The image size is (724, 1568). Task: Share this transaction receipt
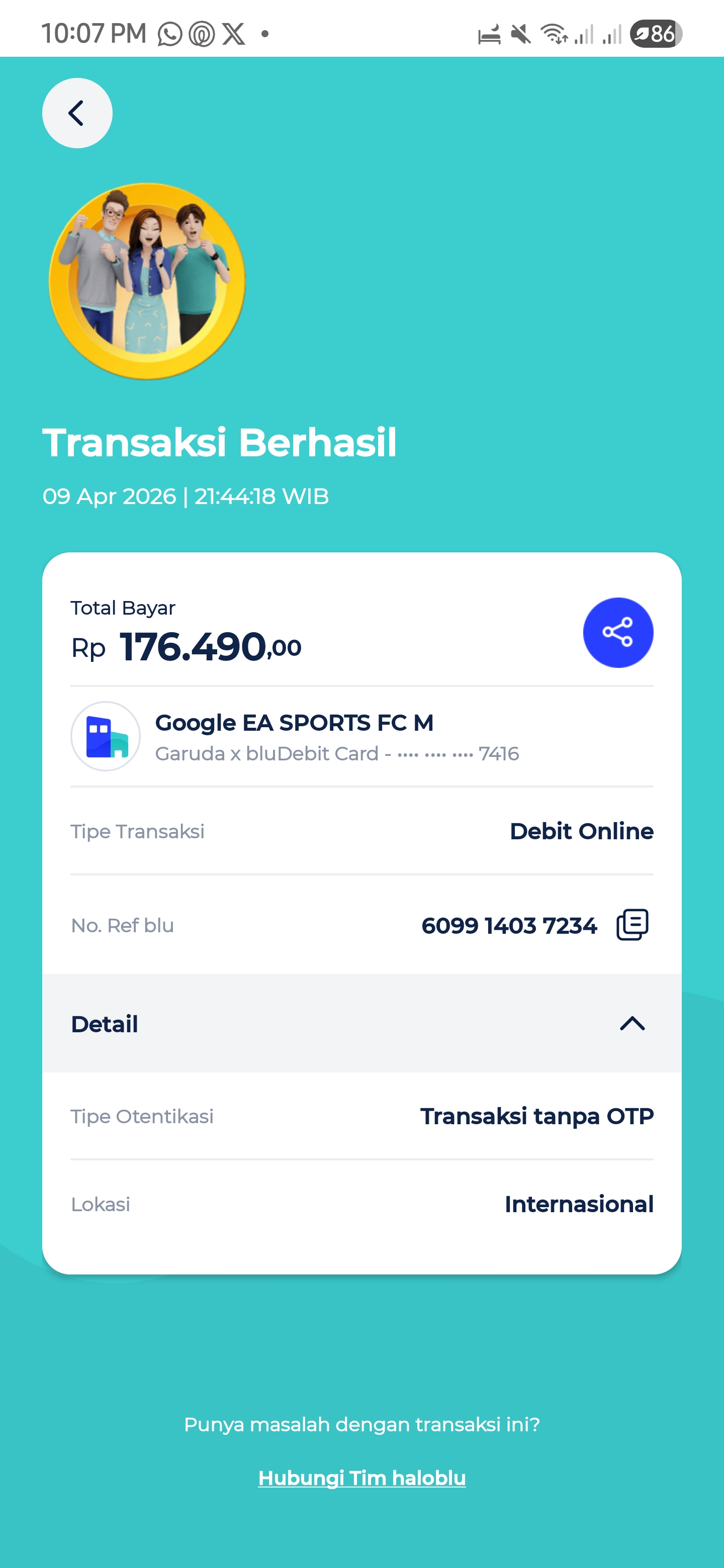coord(617,632)
